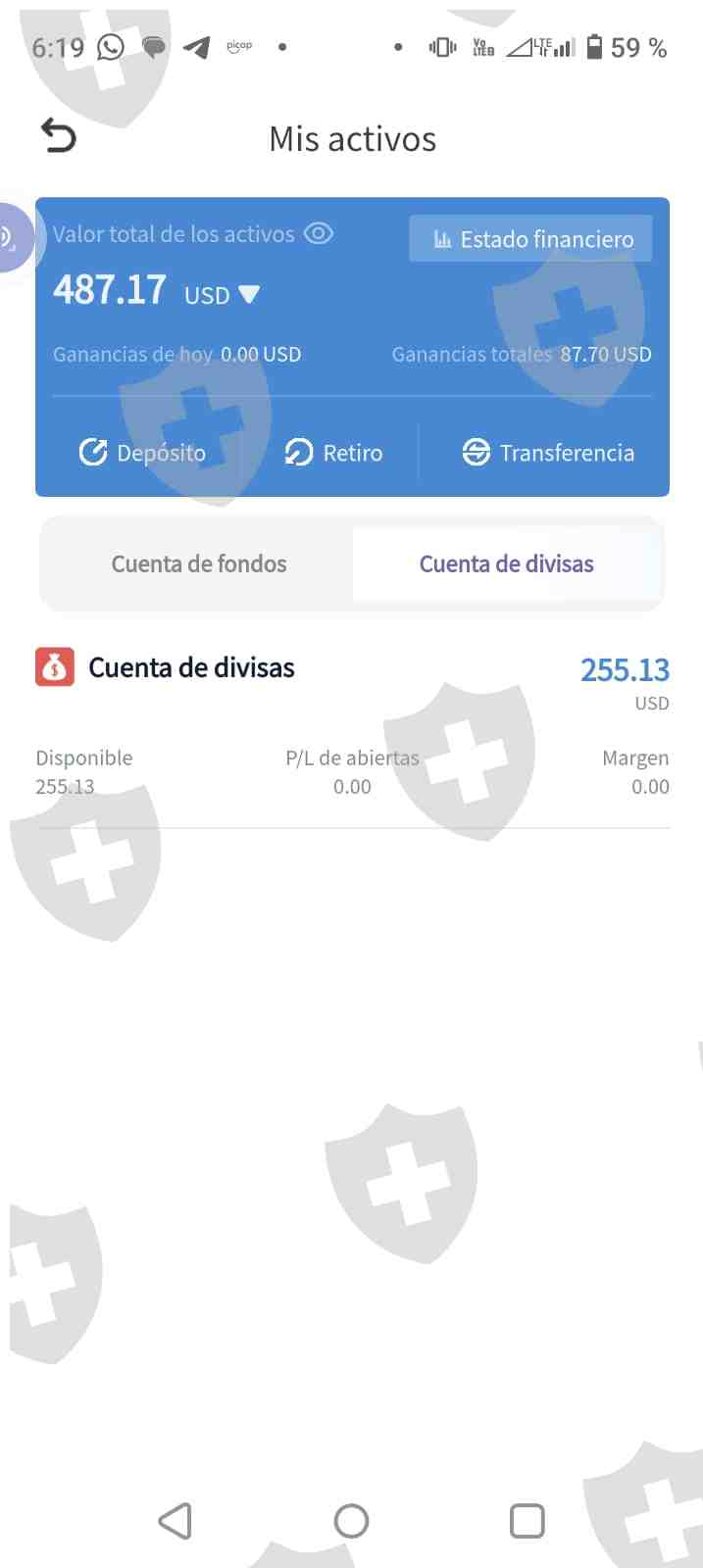
Task: Open the system recent apps view
Action: 527,1521
